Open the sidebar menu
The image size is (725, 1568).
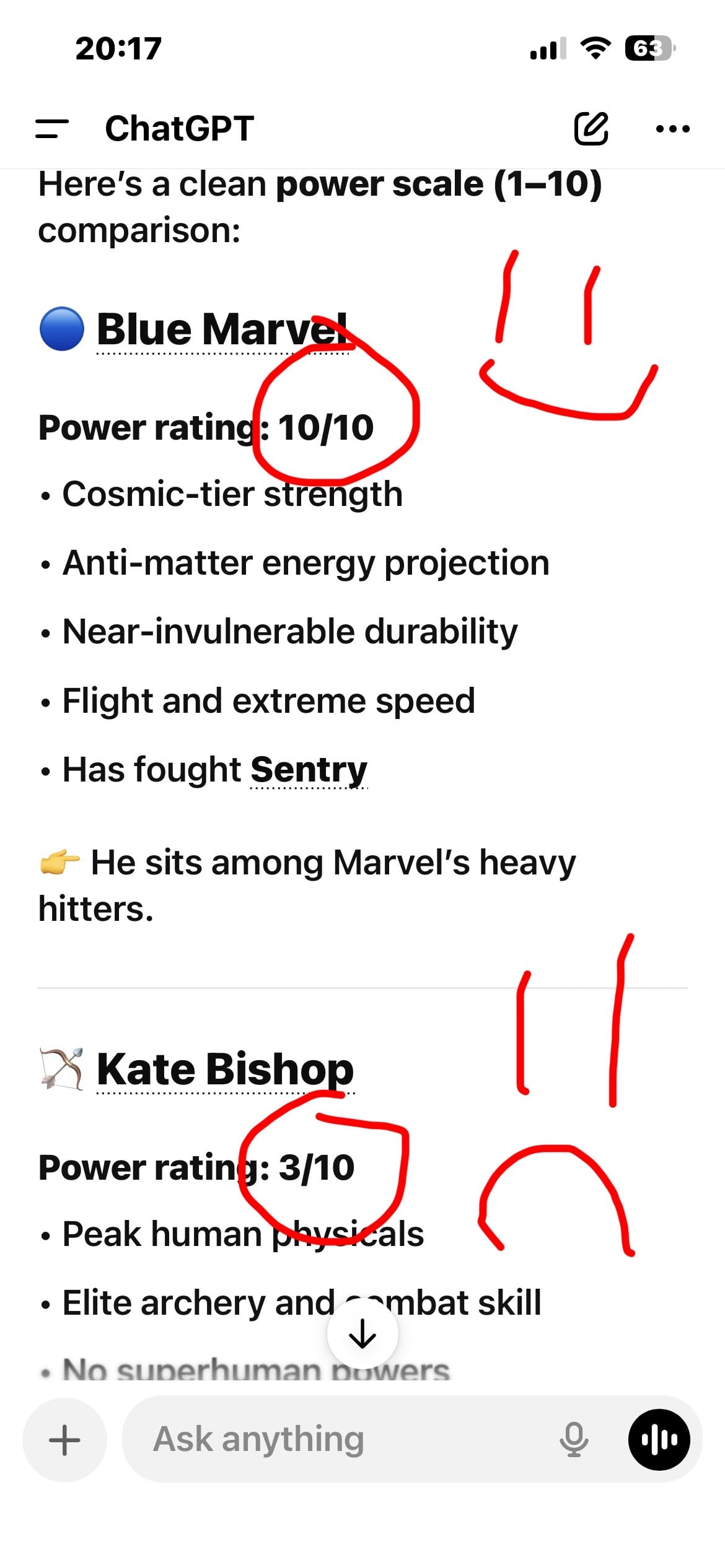(52, 129)
